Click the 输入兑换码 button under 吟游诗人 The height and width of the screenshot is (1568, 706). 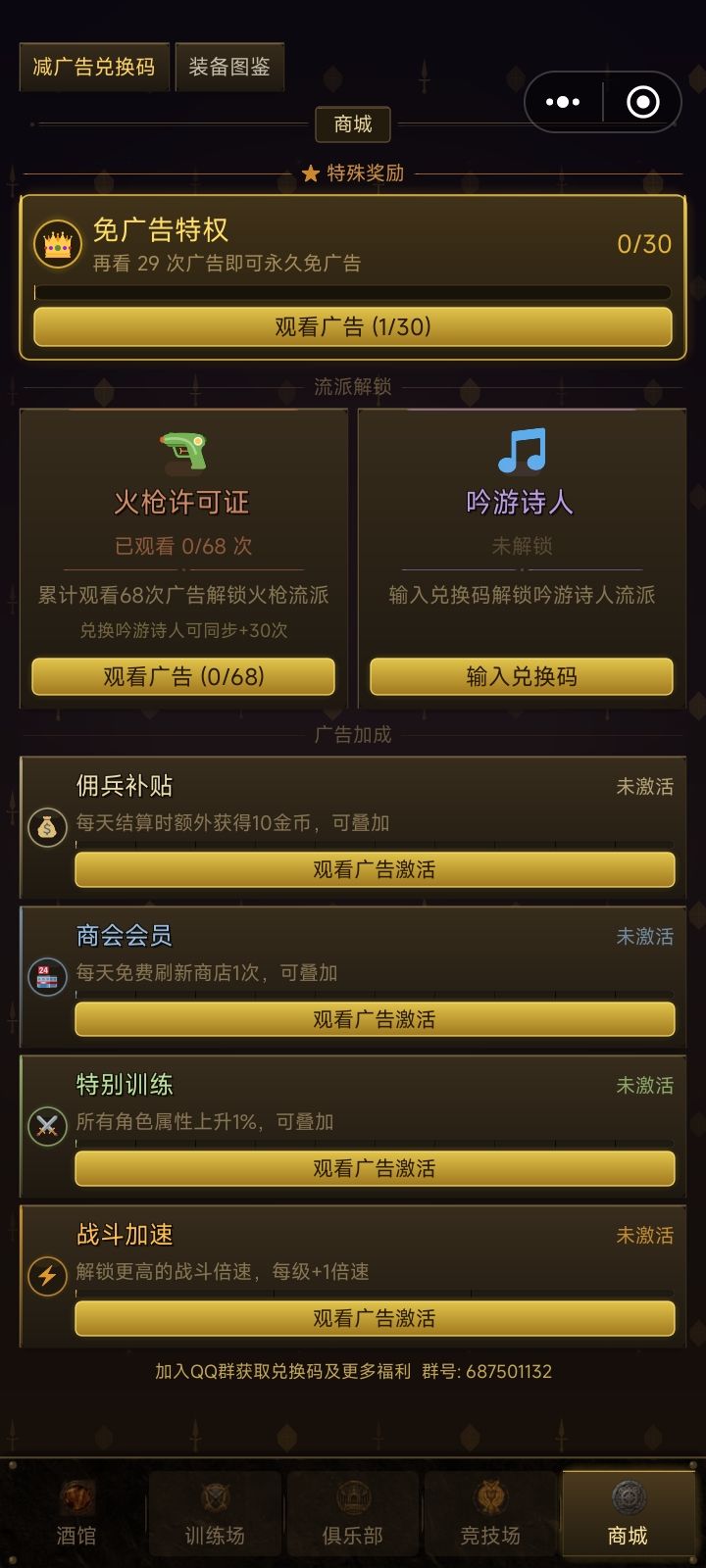523,676
